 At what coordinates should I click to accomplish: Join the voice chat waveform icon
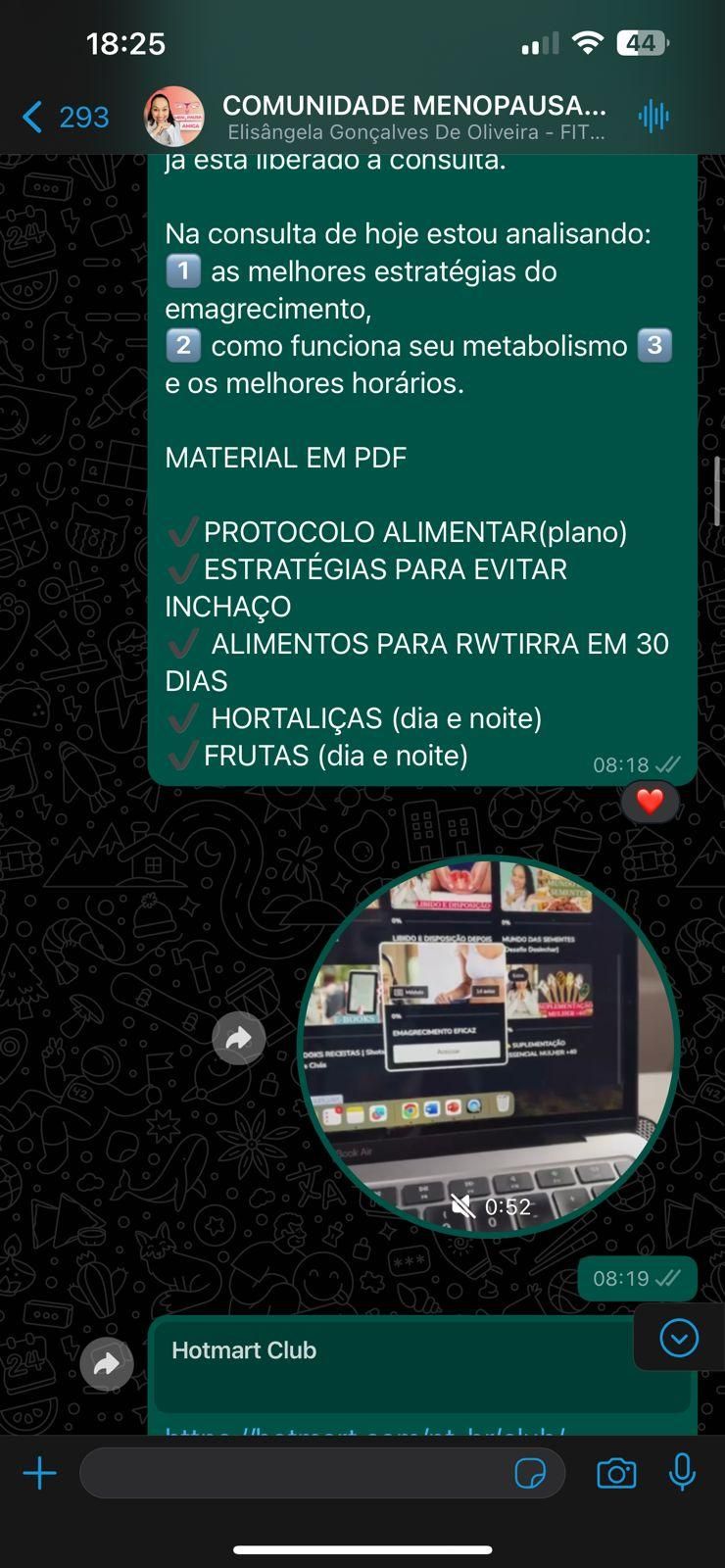pyautogui.click(x=653, y=117)
